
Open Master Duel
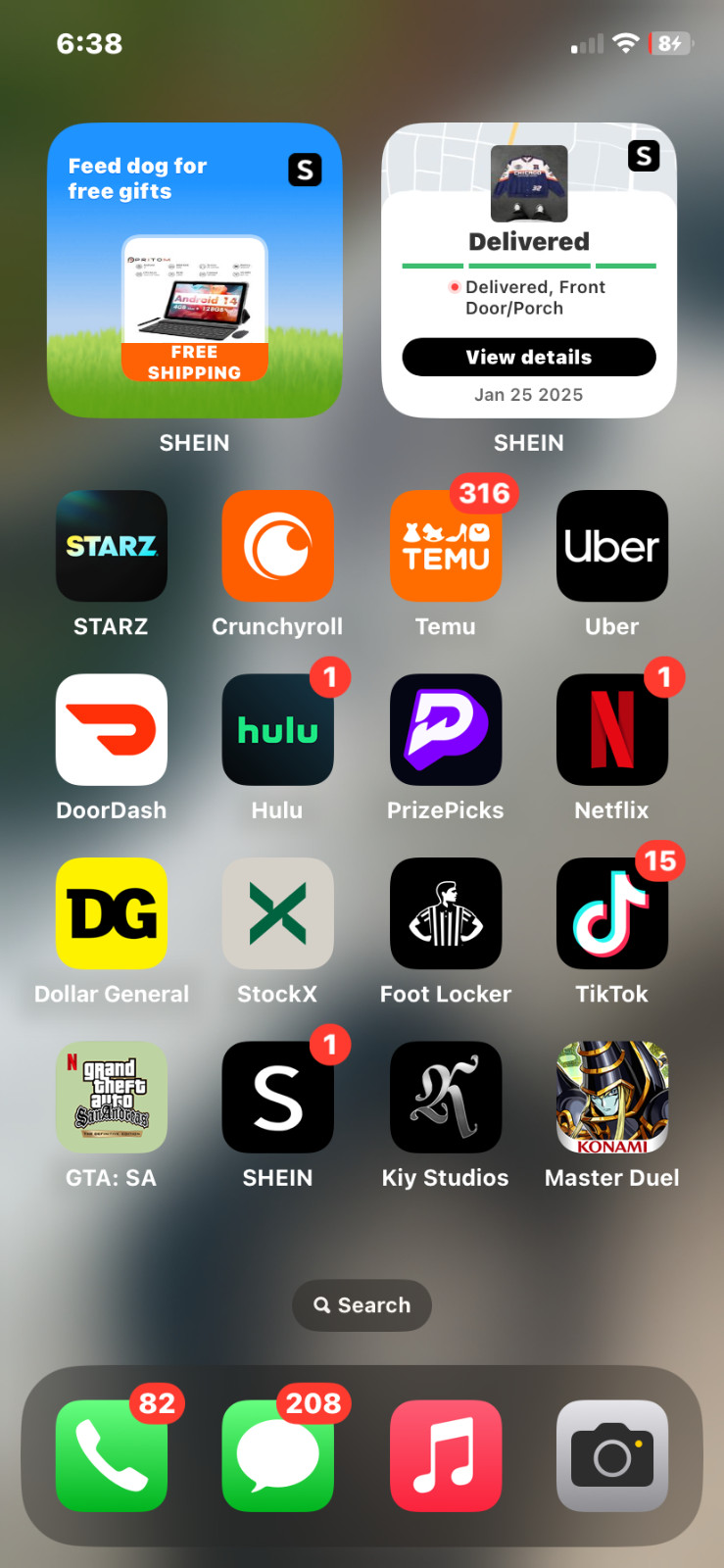point(611,1097)
